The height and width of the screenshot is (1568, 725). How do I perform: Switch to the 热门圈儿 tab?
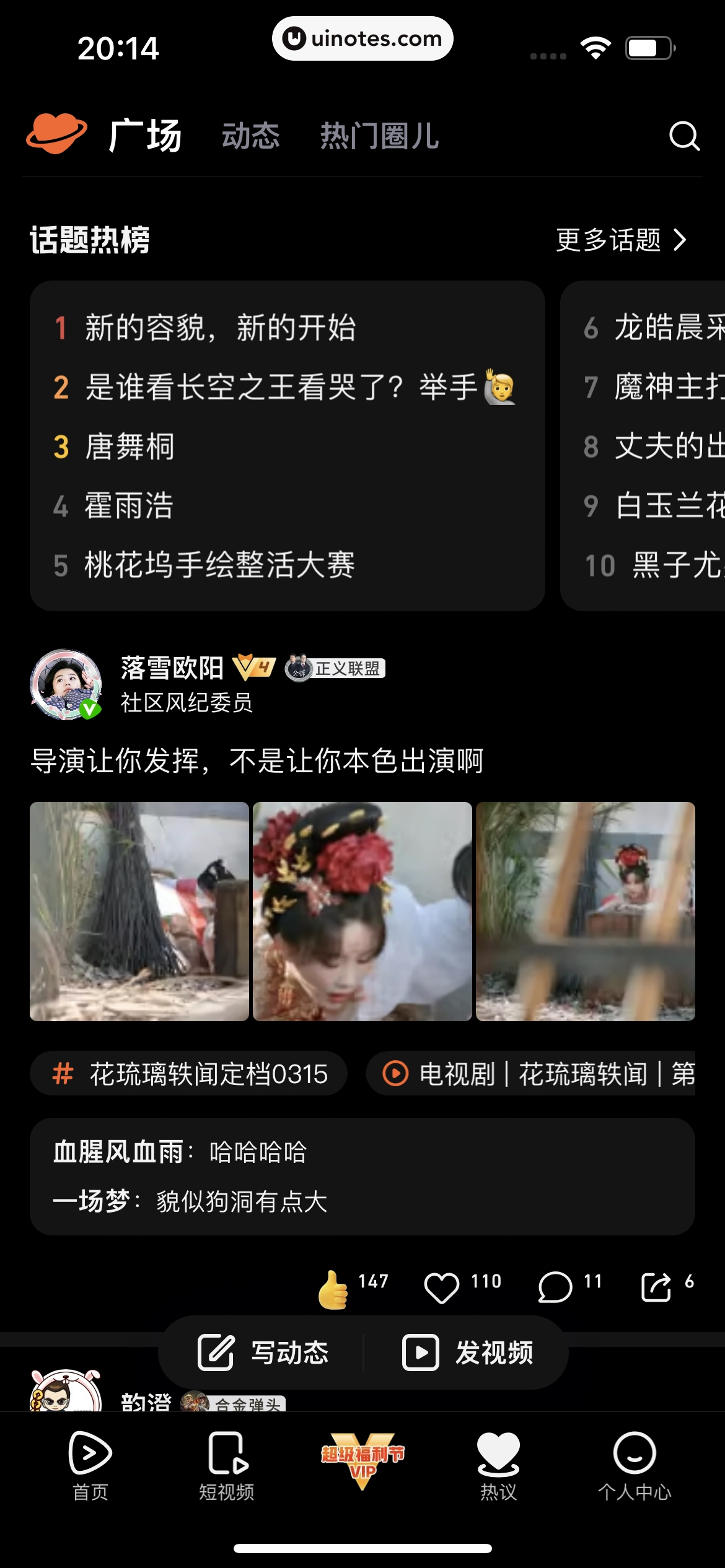(x=379, y=136)
